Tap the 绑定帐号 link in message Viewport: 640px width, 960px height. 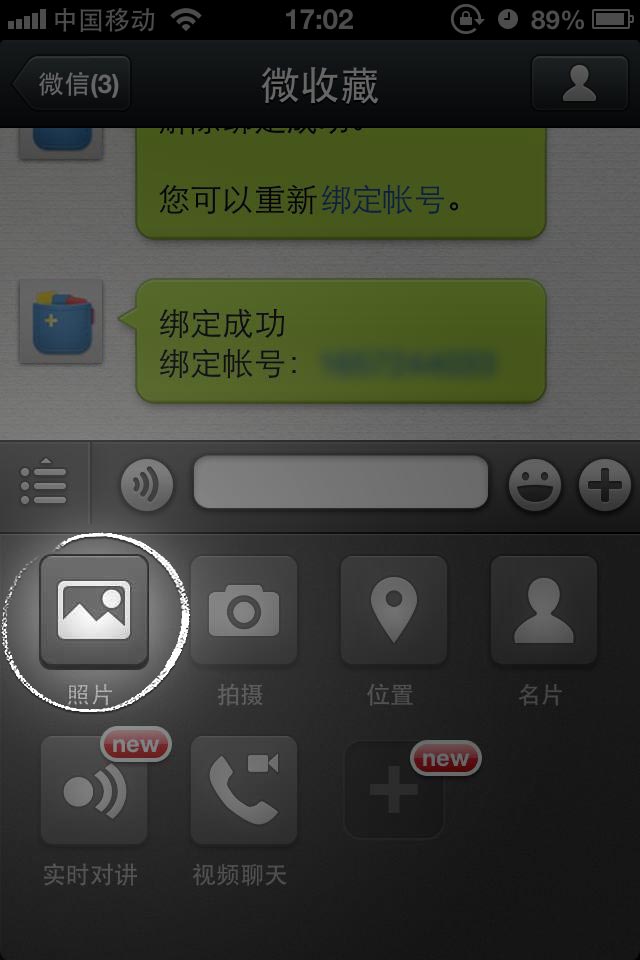point(383,200)
